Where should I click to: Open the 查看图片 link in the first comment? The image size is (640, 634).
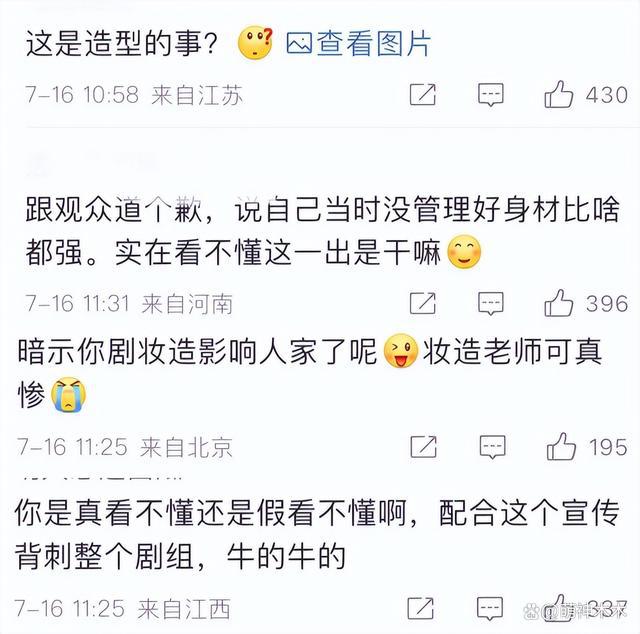pyautogui.click(x=358, y=44)
